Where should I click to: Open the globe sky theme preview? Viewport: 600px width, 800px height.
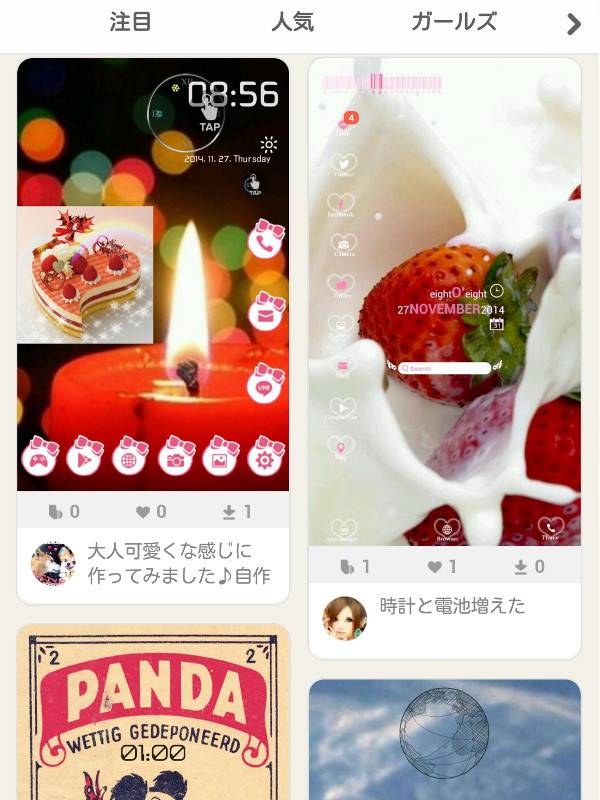tap(444, 740)
